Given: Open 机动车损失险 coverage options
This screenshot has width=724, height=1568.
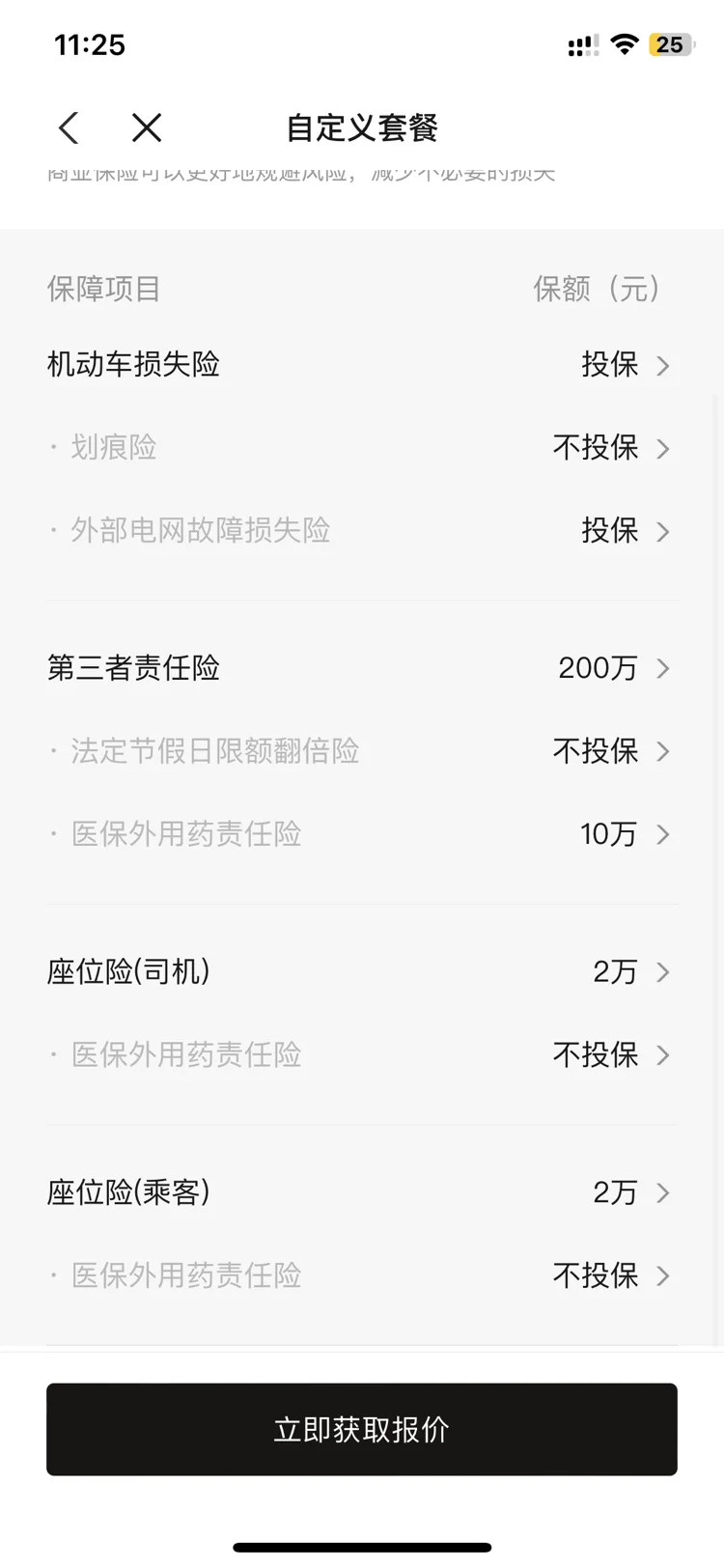Looking at the screenshot, I should [x=362, y=365].
